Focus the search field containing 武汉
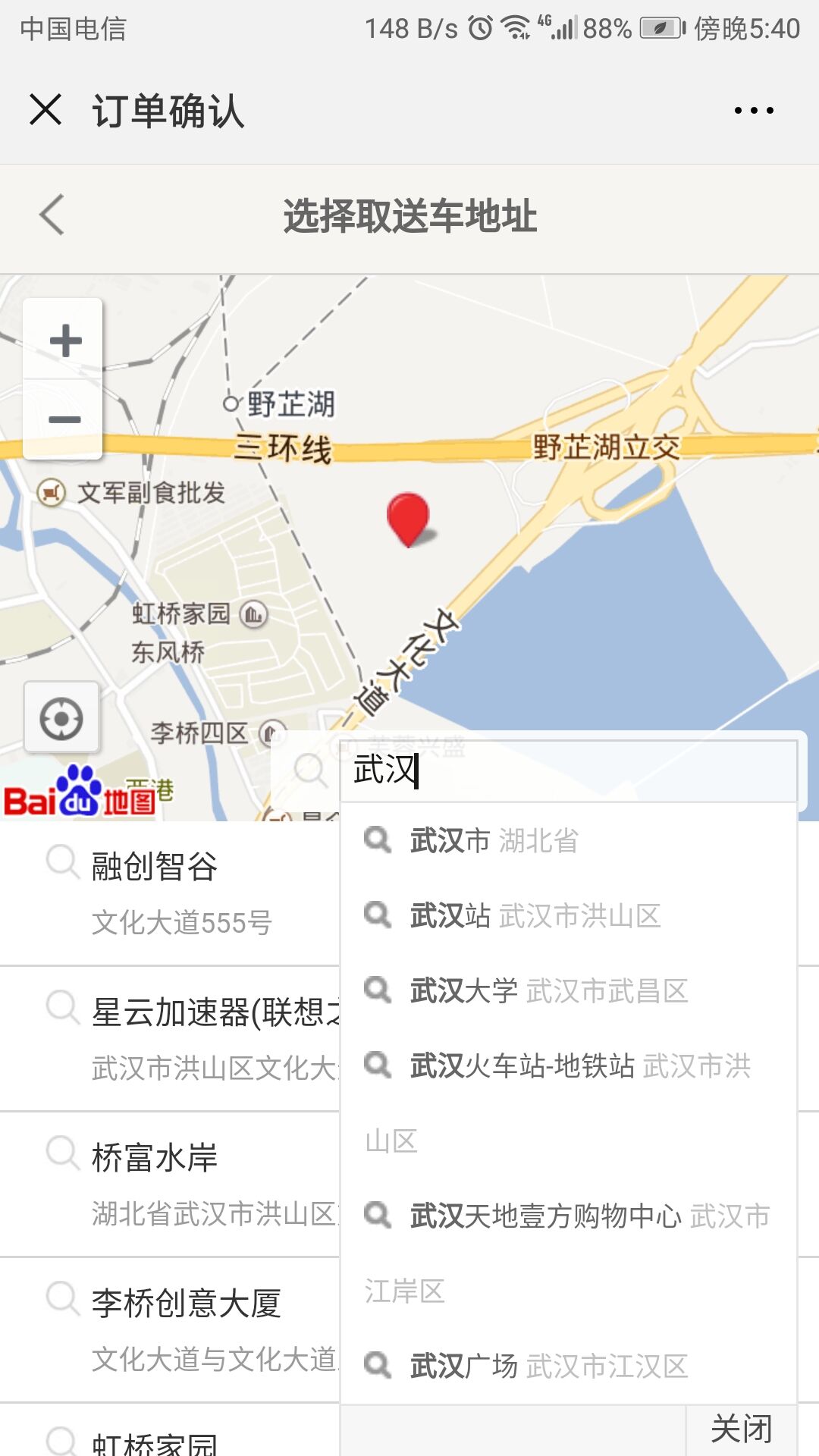 (x=569, y=770)
